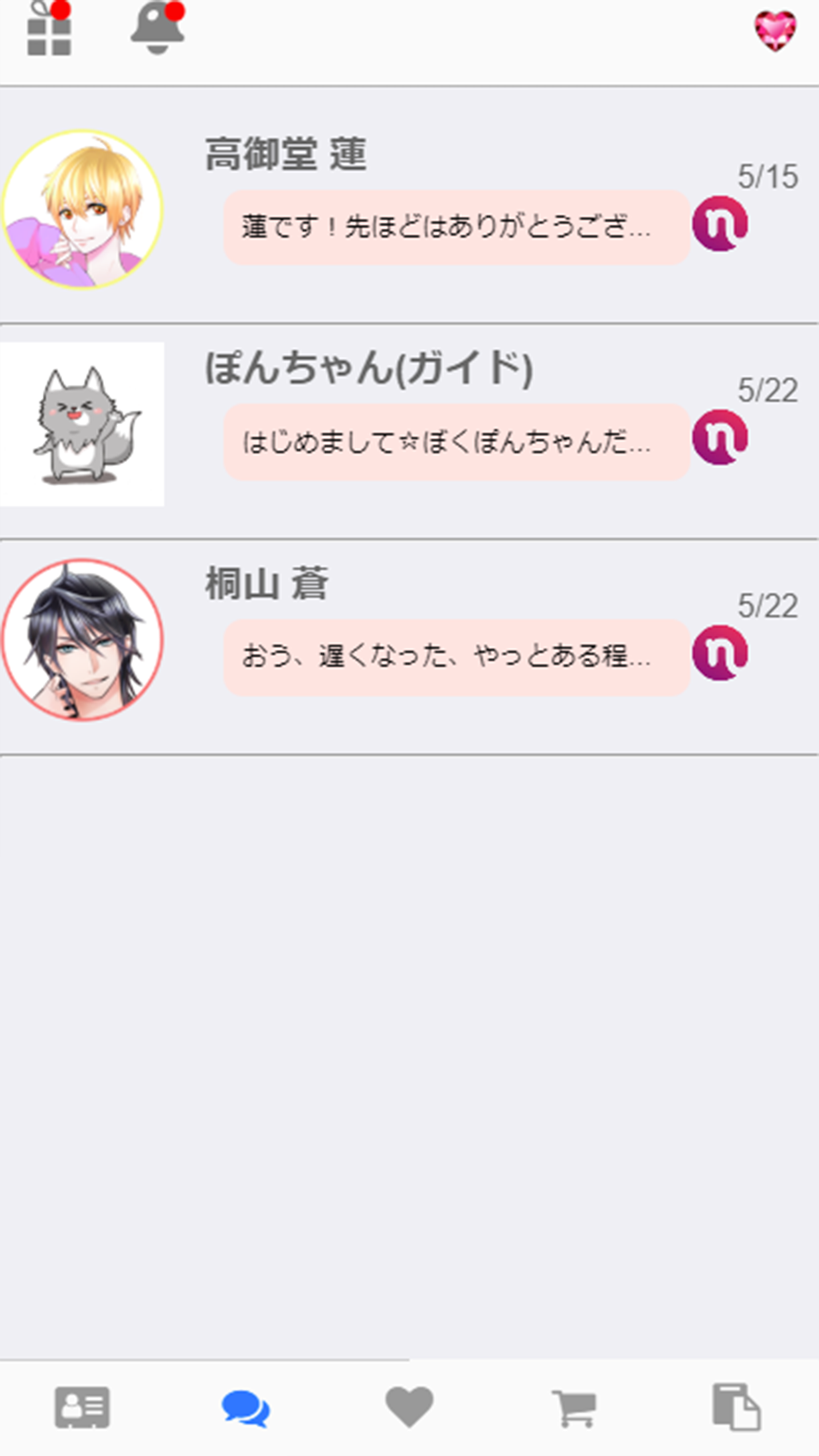Tap the pink heart gem icon
Viewport: 819px width, 1456px height.
(775, 31)
